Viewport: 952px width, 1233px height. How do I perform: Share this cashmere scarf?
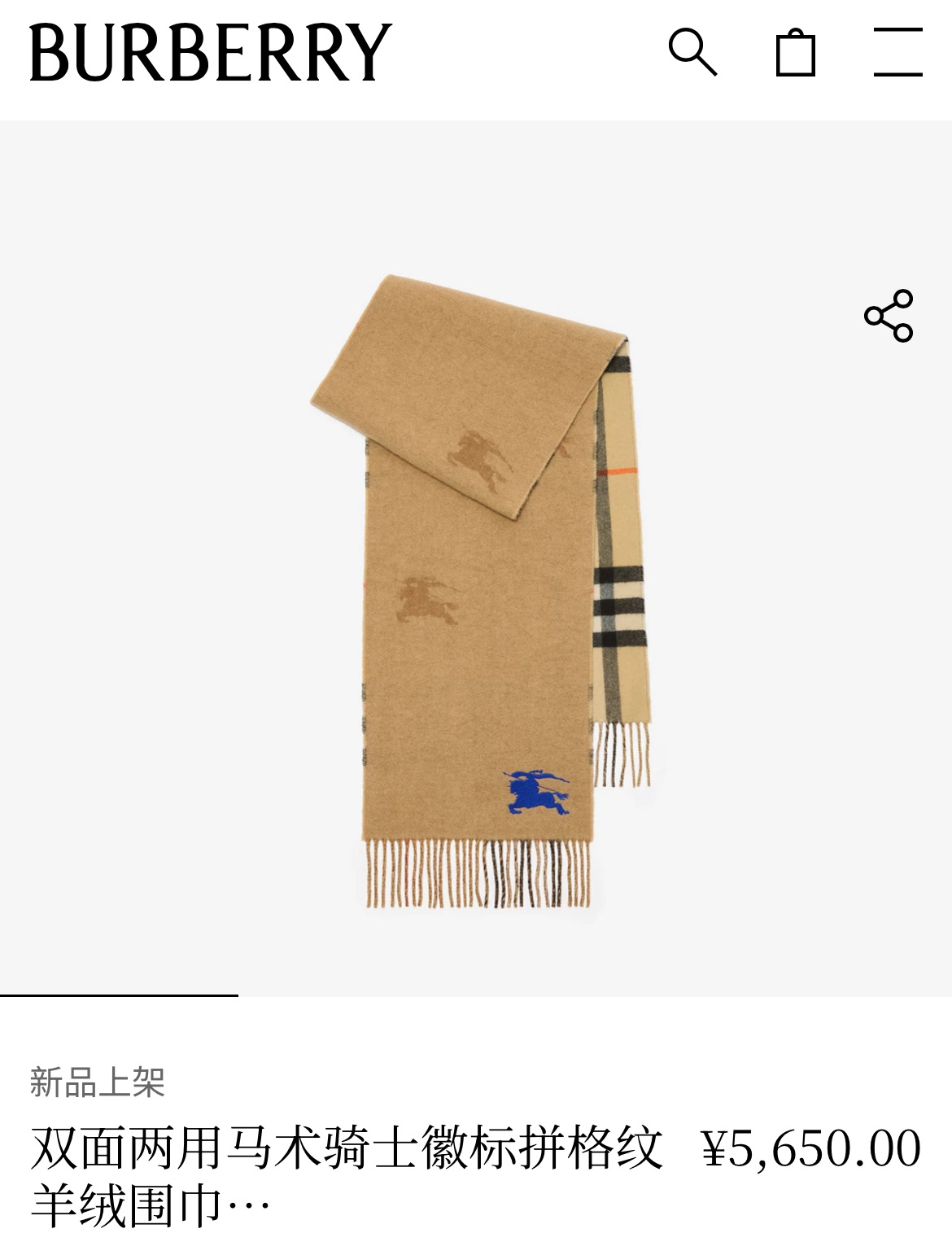click(x=889, y=315)
